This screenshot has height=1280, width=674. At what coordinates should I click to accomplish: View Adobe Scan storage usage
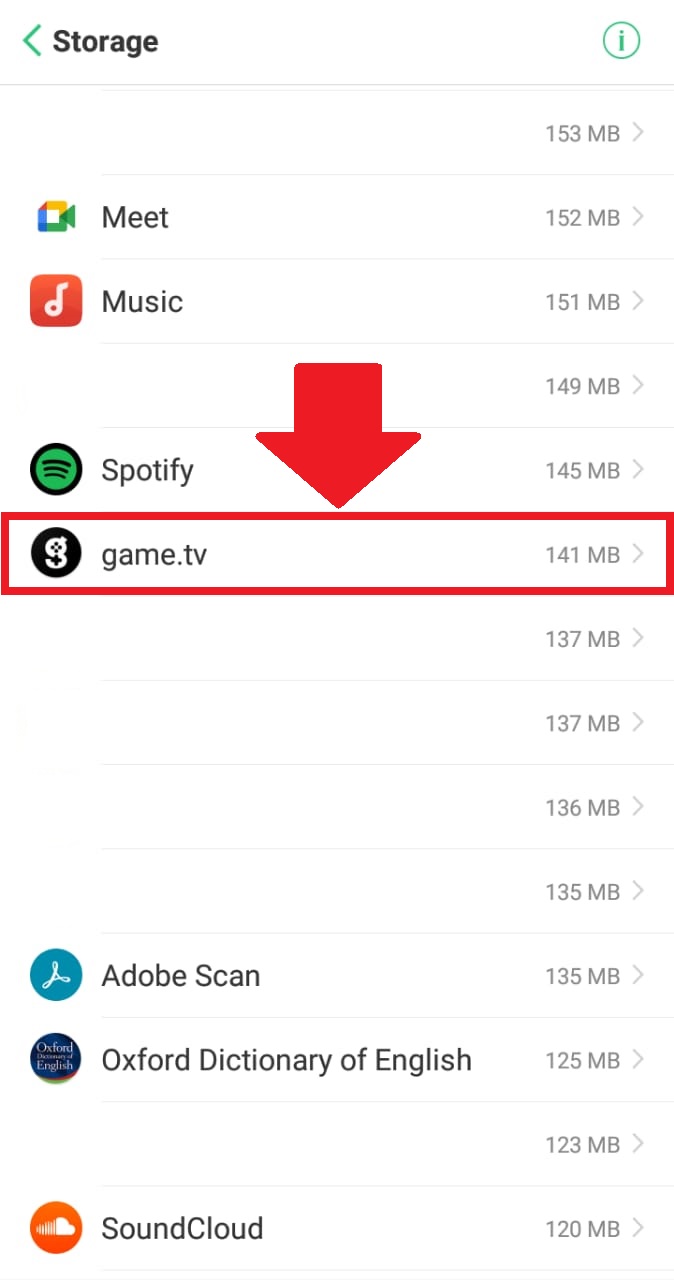pyautogui.click(x=337, y=975)
